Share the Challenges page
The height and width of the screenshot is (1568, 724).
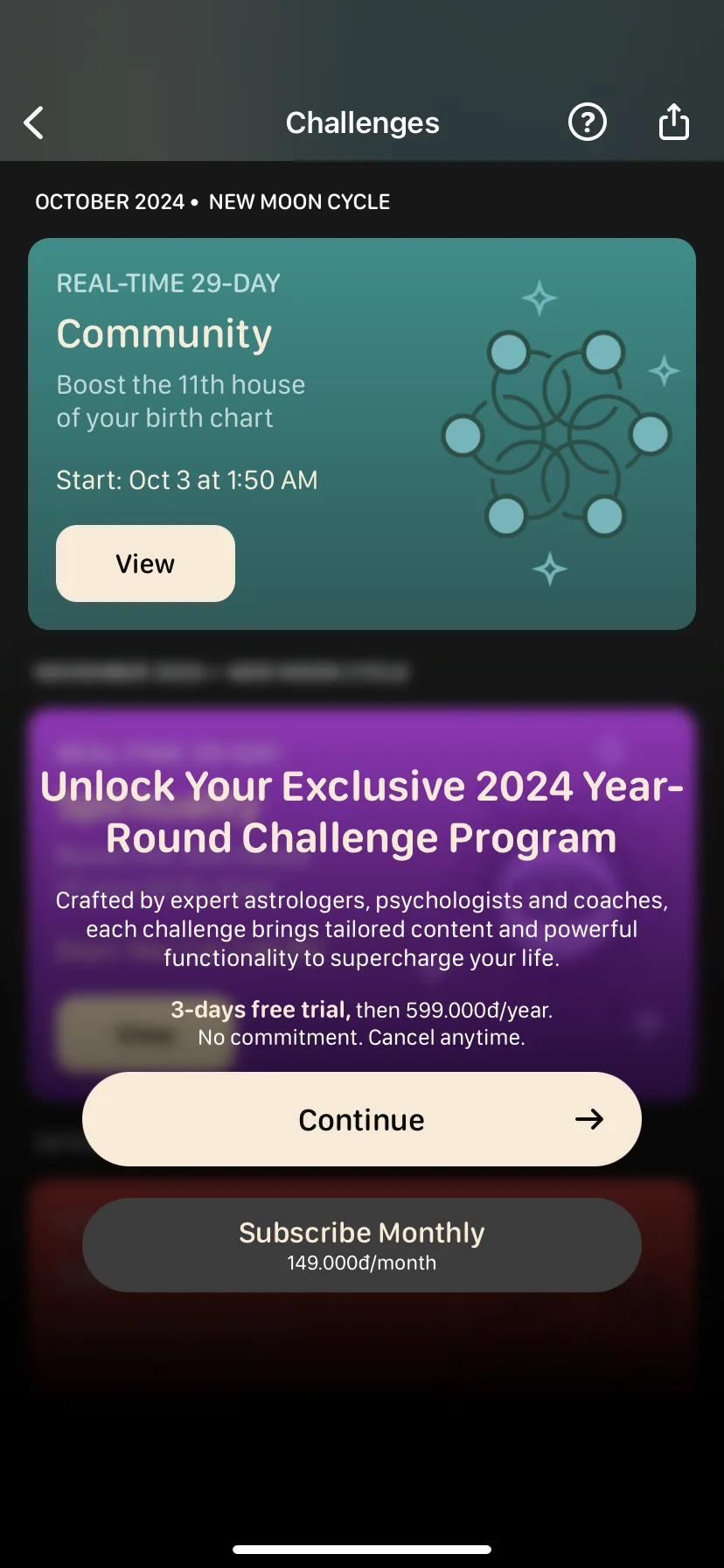[x=673, y=122]
